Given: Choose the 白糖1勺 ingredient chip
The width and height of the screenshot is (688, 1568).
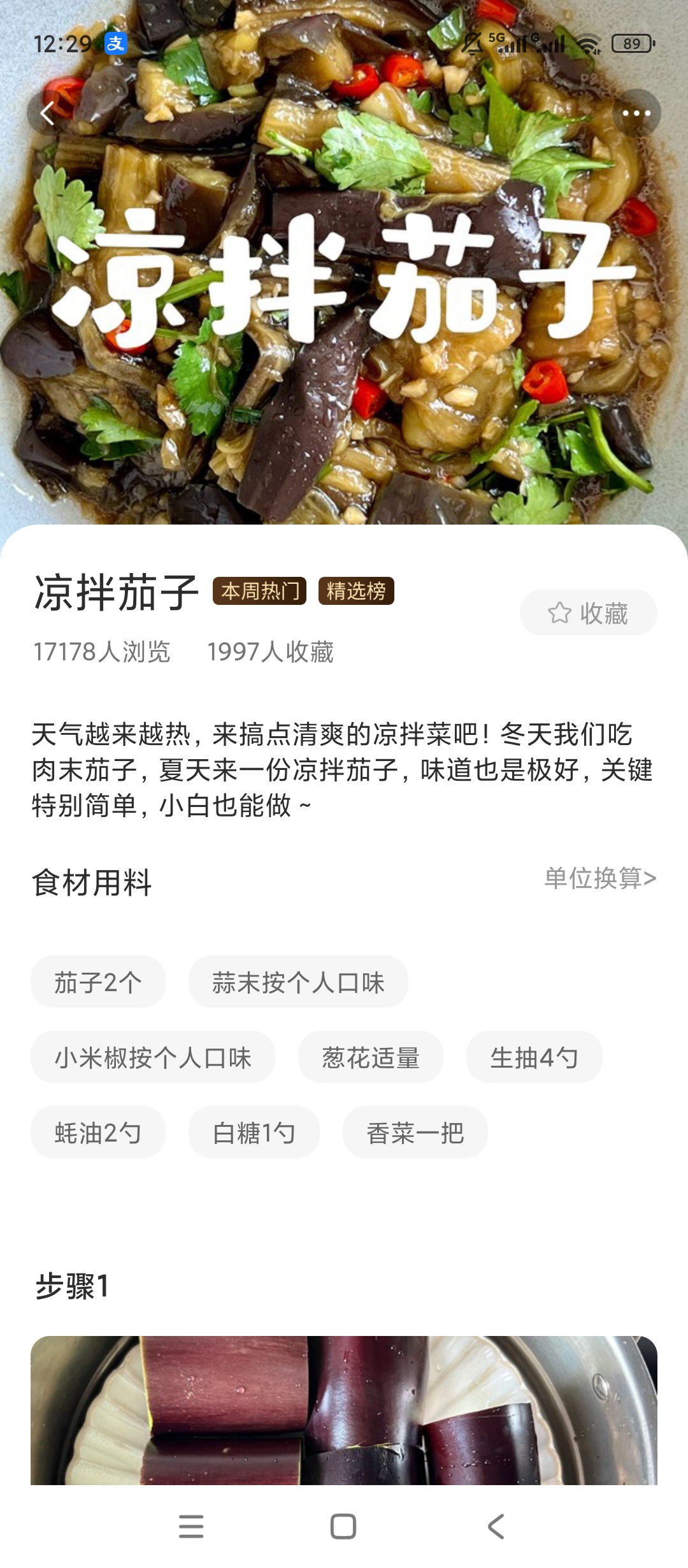Looking at the screenshot, I should coord(254,1132).
